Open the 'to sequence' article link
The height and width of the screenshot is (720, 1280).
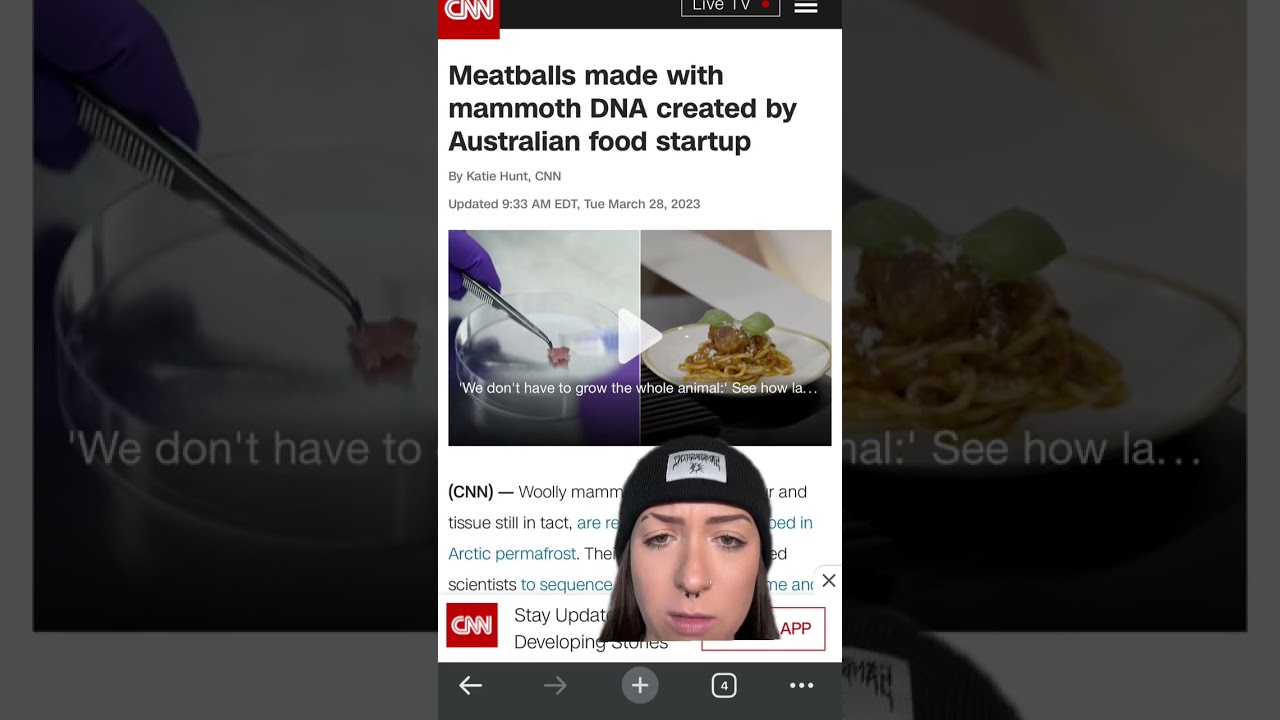(x=566, y=584)
